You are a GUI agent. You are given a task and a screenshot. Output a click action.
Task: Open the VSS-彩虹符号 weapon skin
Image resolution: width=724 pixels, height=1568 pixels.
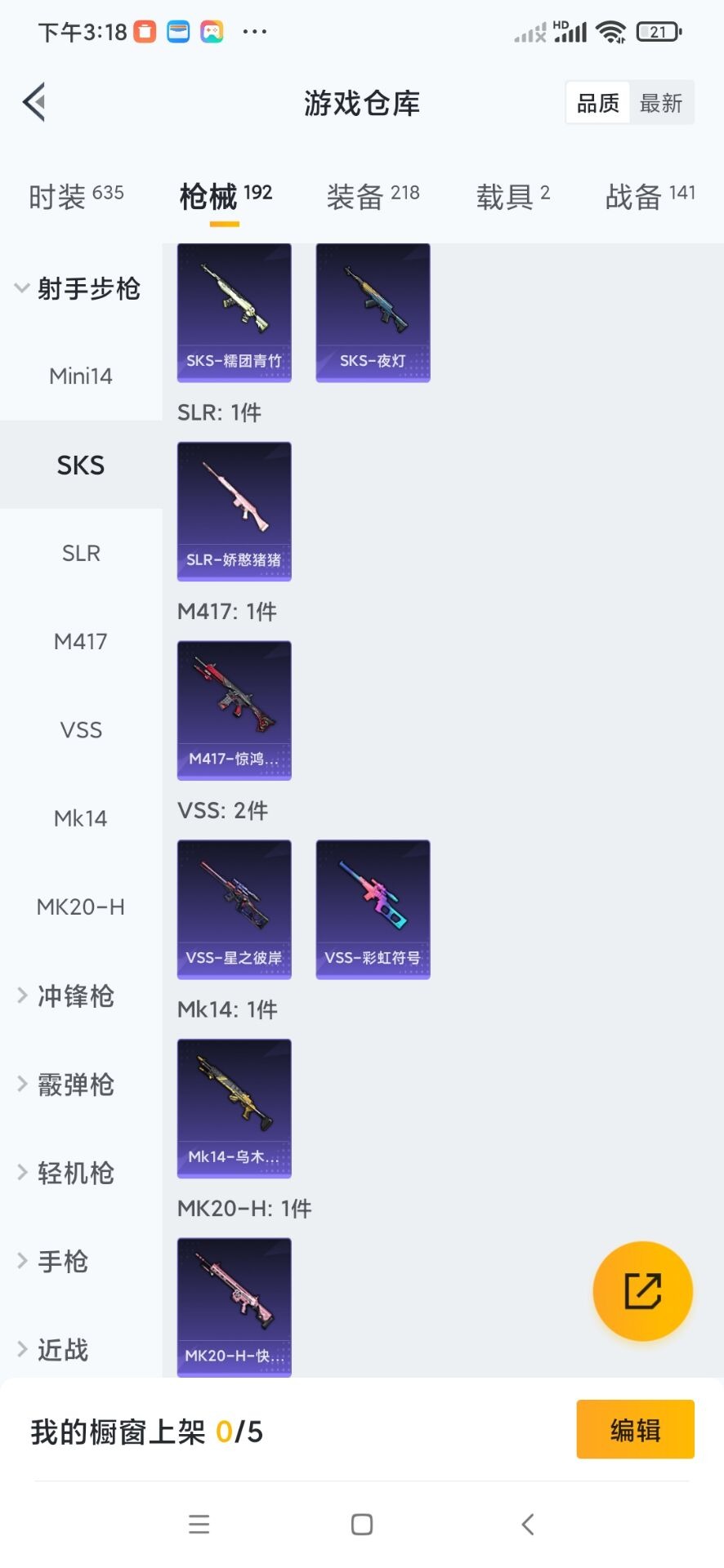tap(373, 908)
